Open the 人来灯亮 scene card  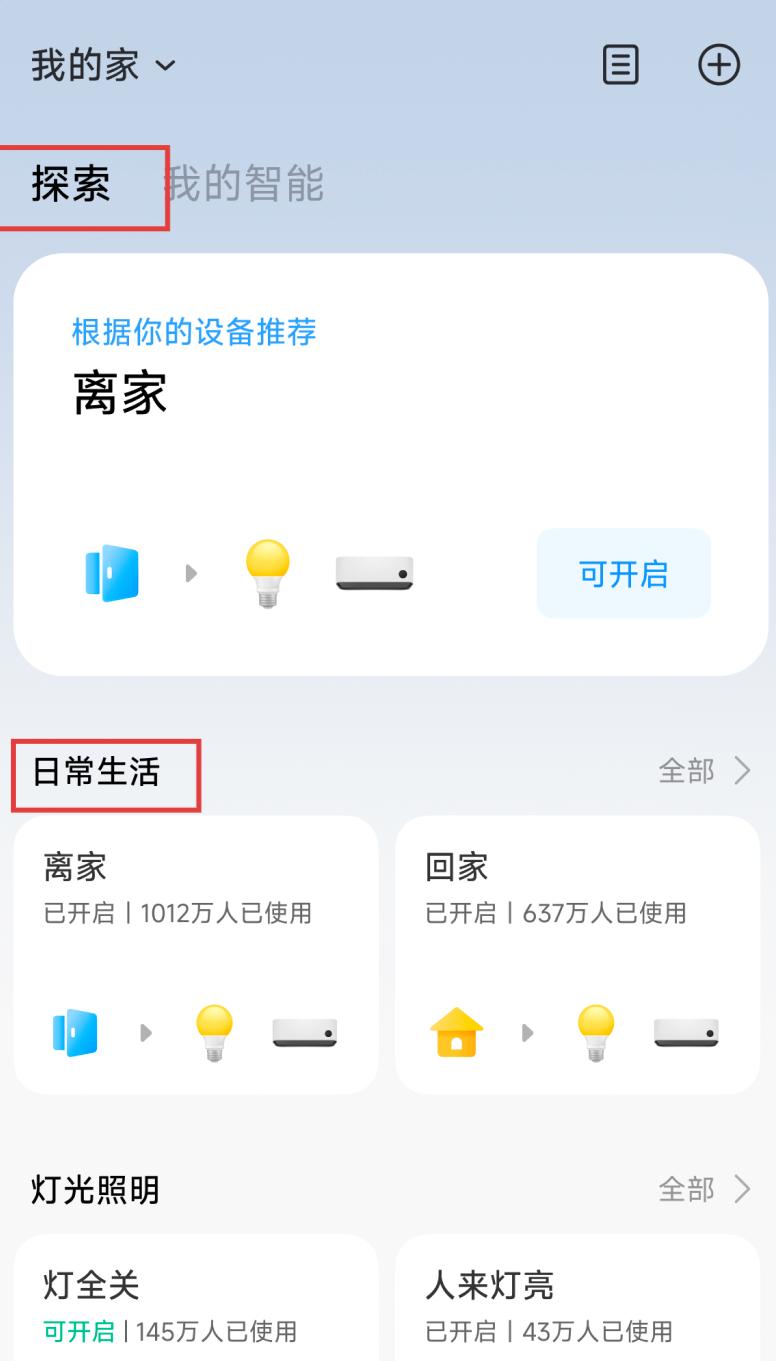(578, 1297)
